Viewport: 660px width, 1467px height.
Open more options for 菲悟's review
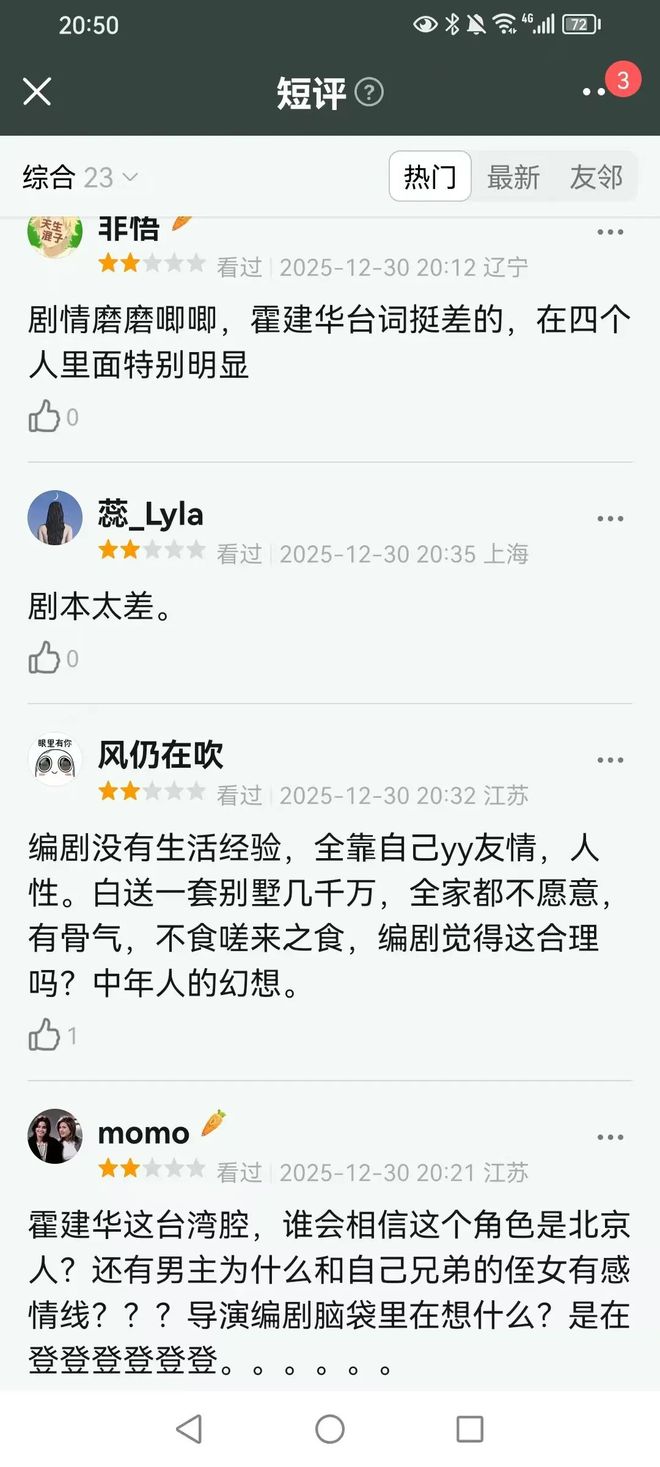click(610, 232)
